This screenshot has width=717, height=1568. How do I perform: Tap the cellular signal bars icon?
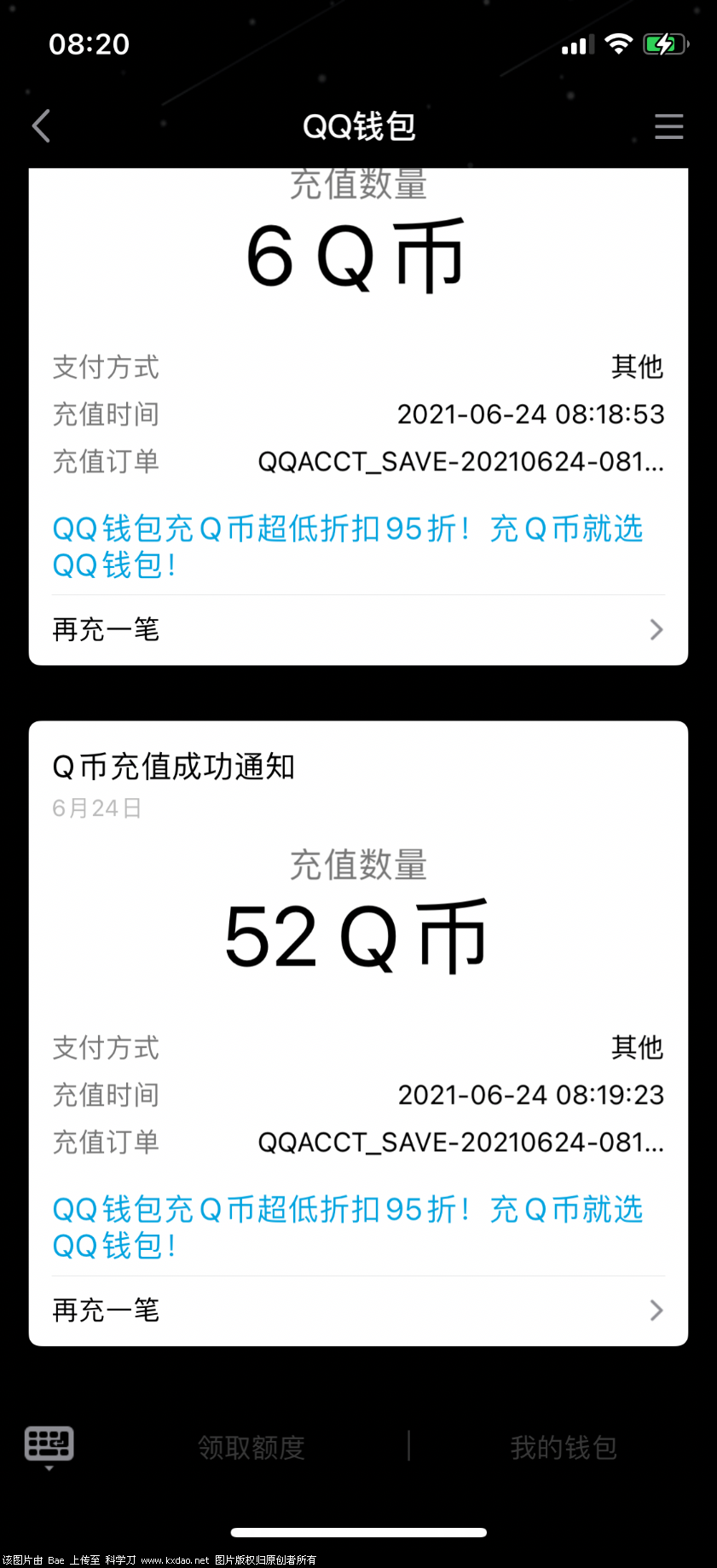point(575,44)
